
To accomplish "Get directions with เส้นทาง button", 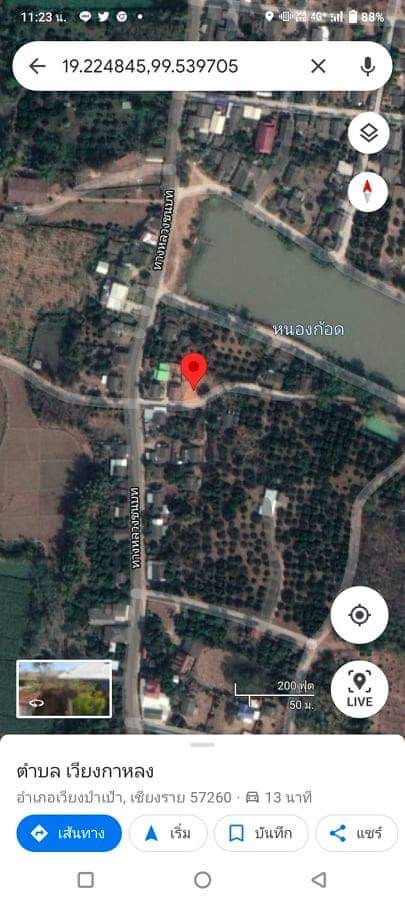I will pyautogui.click(x=69, y=833).
